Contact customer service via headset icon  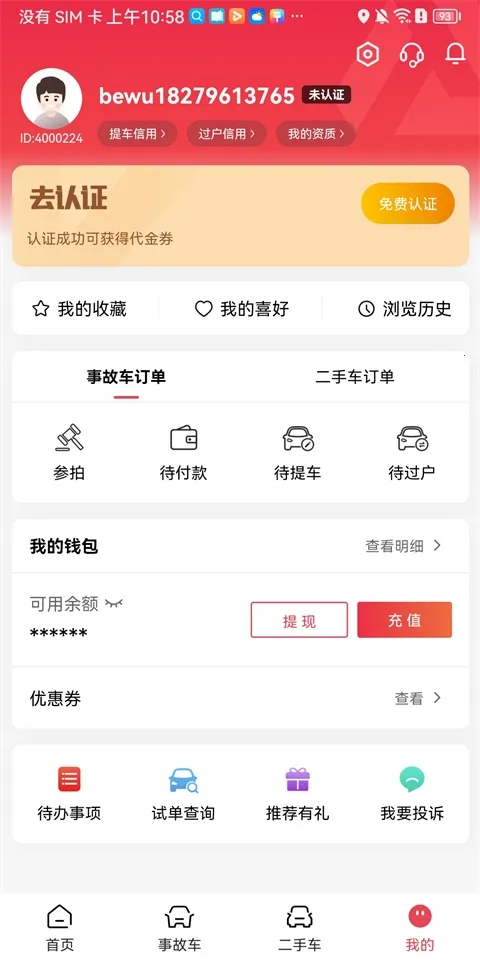[x=411, y=55]
